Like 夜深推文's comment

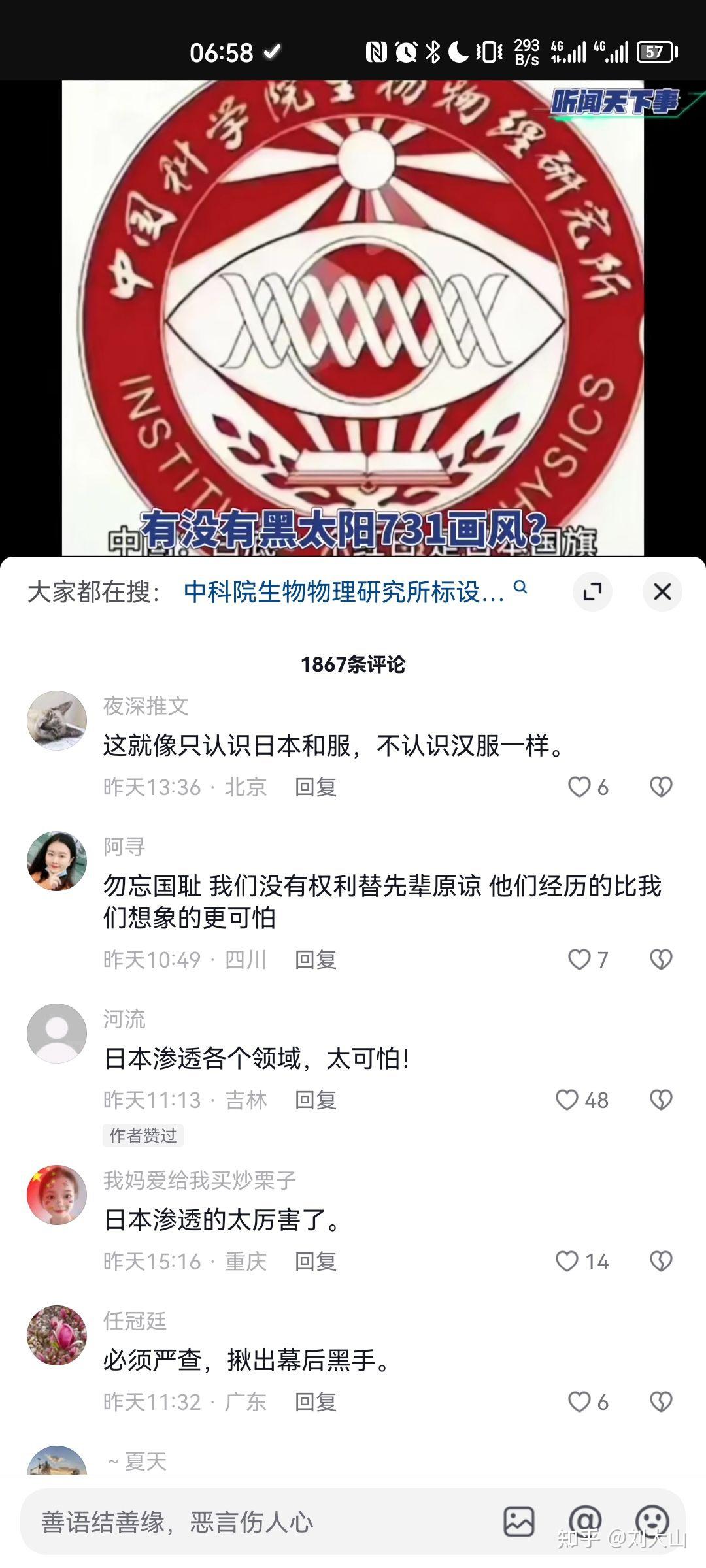579,787
